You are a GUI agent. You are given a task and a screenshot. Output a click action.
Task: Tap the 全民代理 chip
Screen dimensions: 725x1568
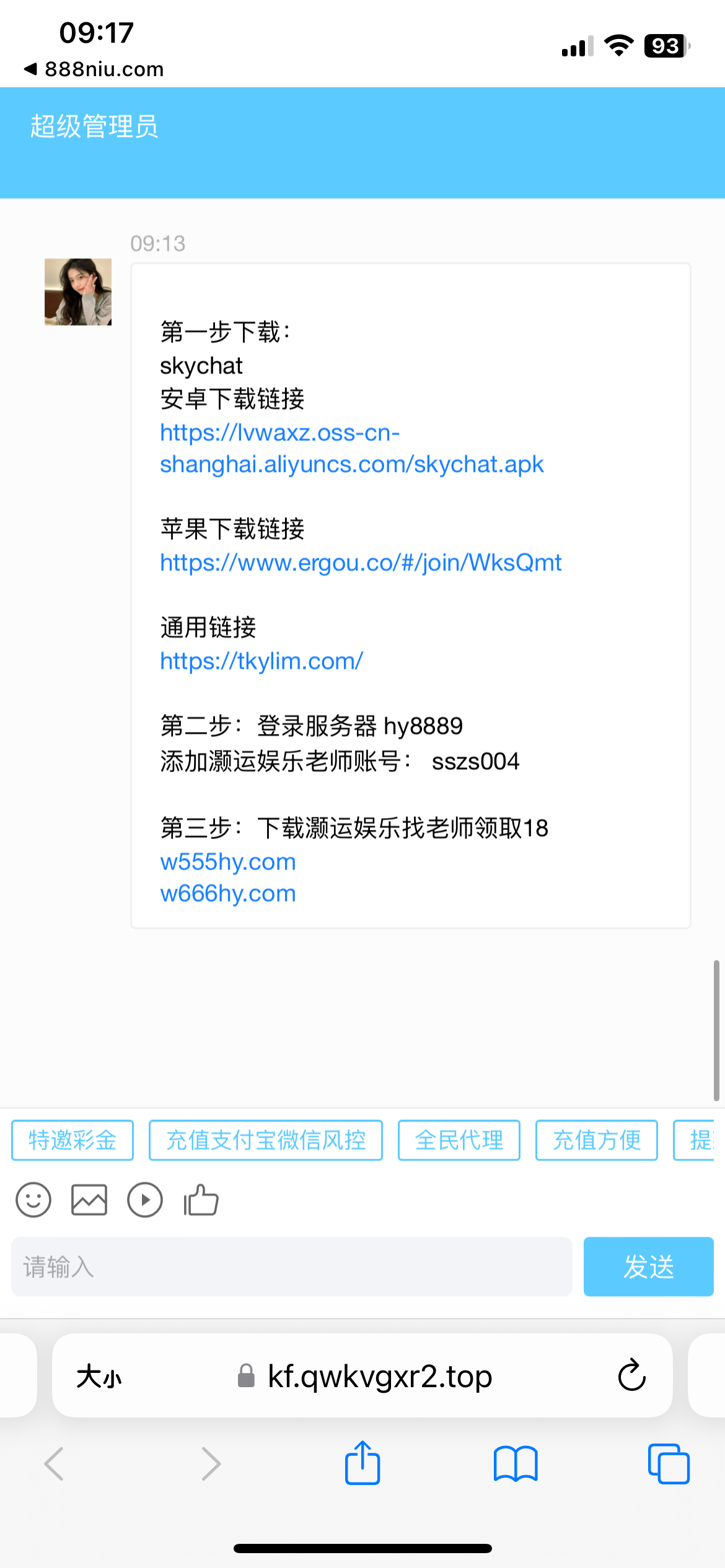click(459, 1140)
